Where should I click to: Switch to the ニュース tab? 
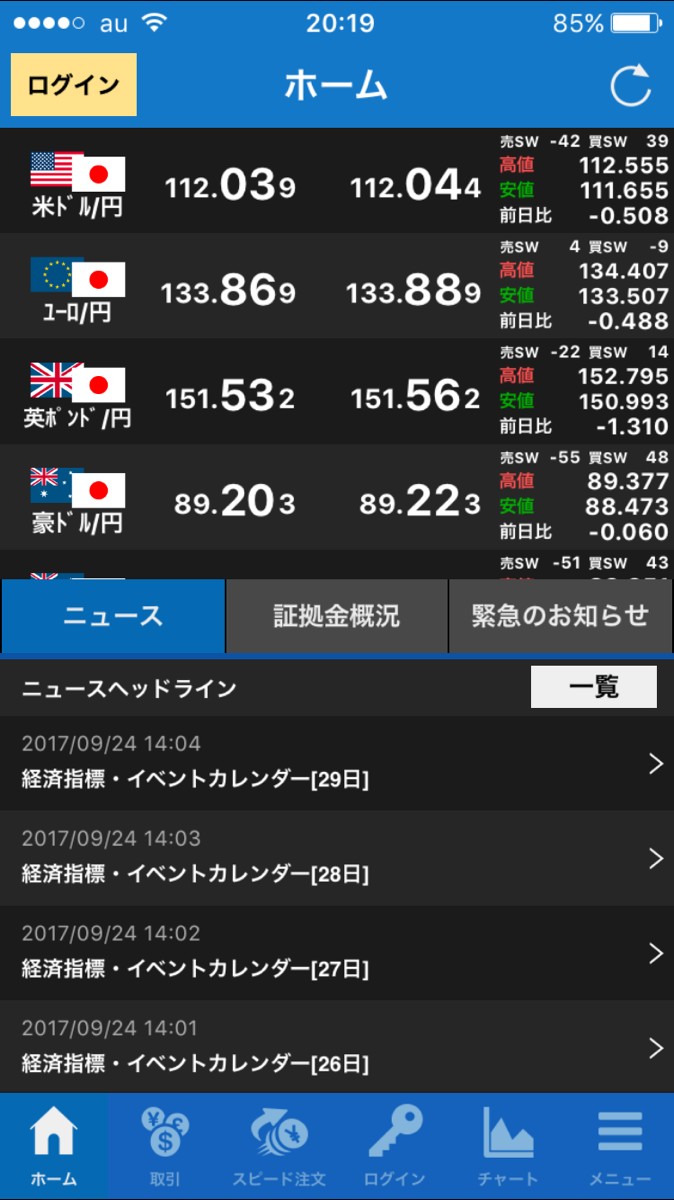[113, 616]
